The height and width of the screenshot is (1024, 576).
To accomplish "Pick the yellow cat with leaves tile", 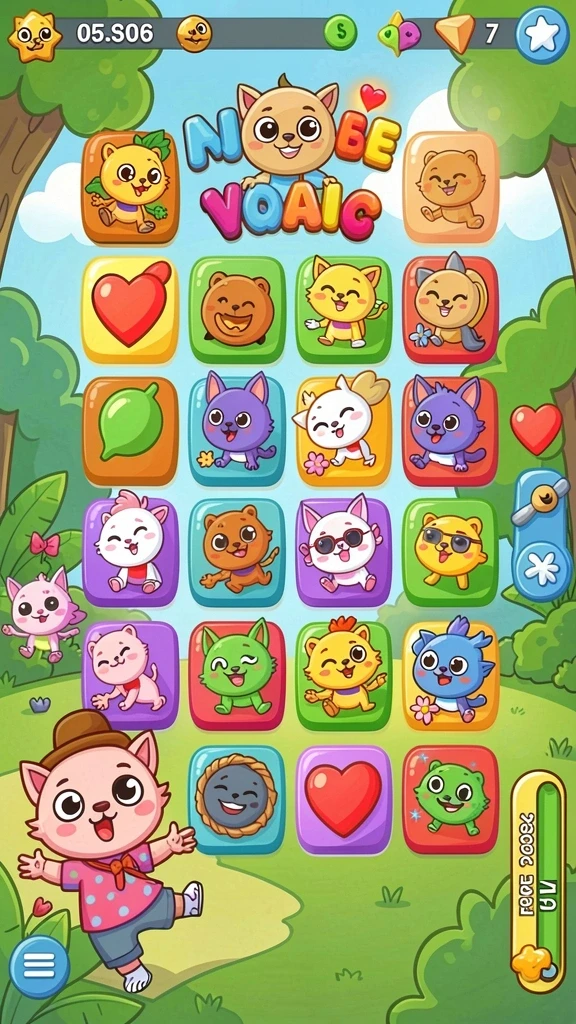I will (130, 187).
